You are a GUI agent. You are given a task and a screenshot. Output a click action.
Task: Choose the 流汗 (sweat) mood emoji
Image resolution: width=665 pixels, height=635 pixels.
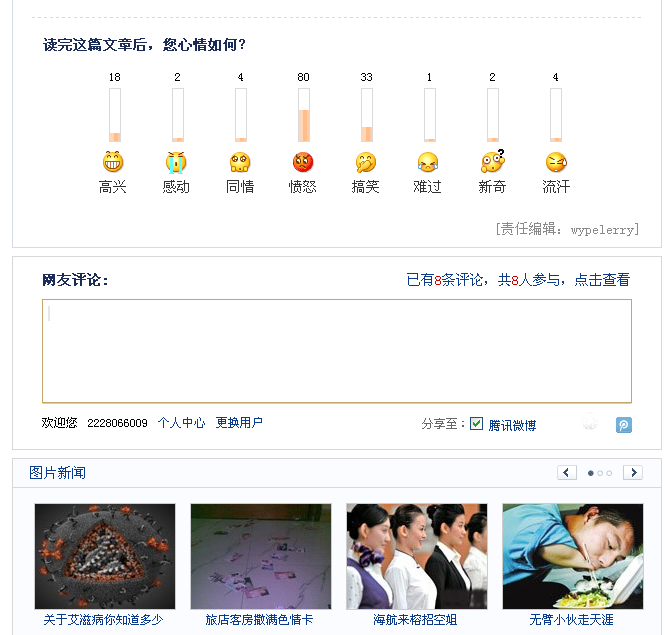[x=556, y=162]
